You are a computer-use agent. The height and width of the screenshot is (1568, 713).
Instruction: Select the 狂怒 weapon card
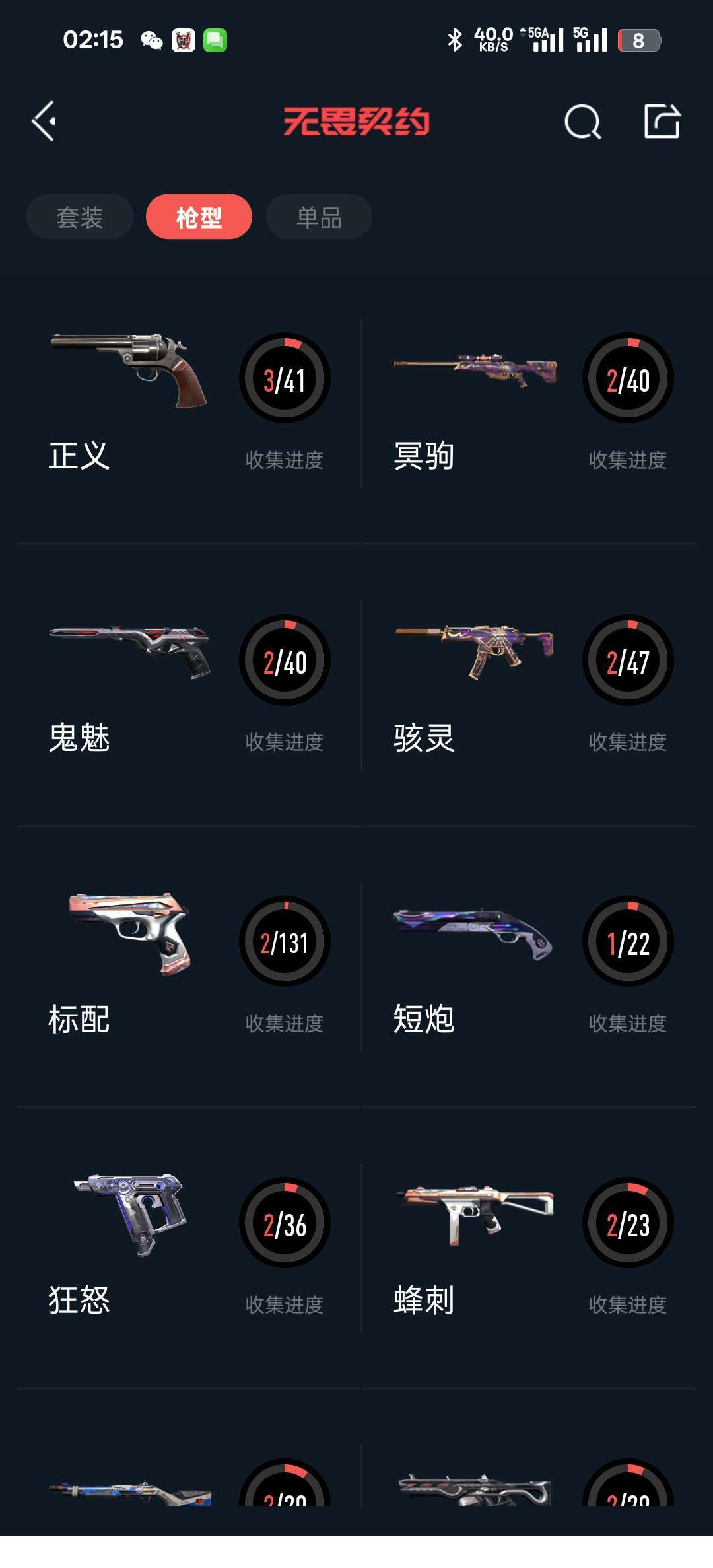pyautogui.click(x=189, y=1248)
